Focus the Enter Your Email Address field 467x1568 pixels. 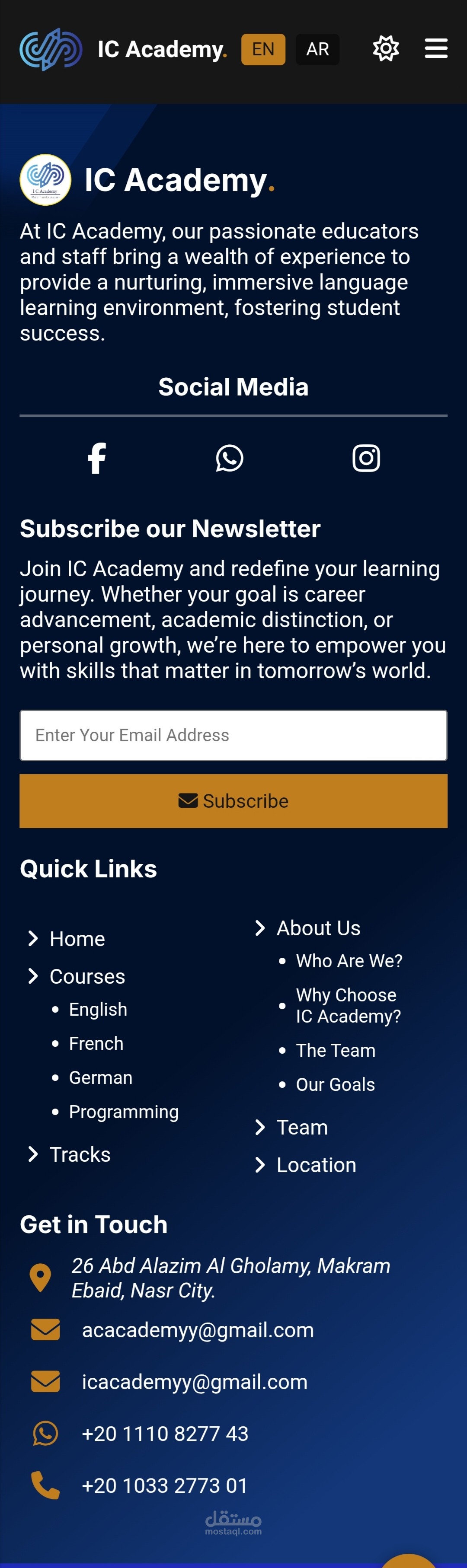pos(233,735)
